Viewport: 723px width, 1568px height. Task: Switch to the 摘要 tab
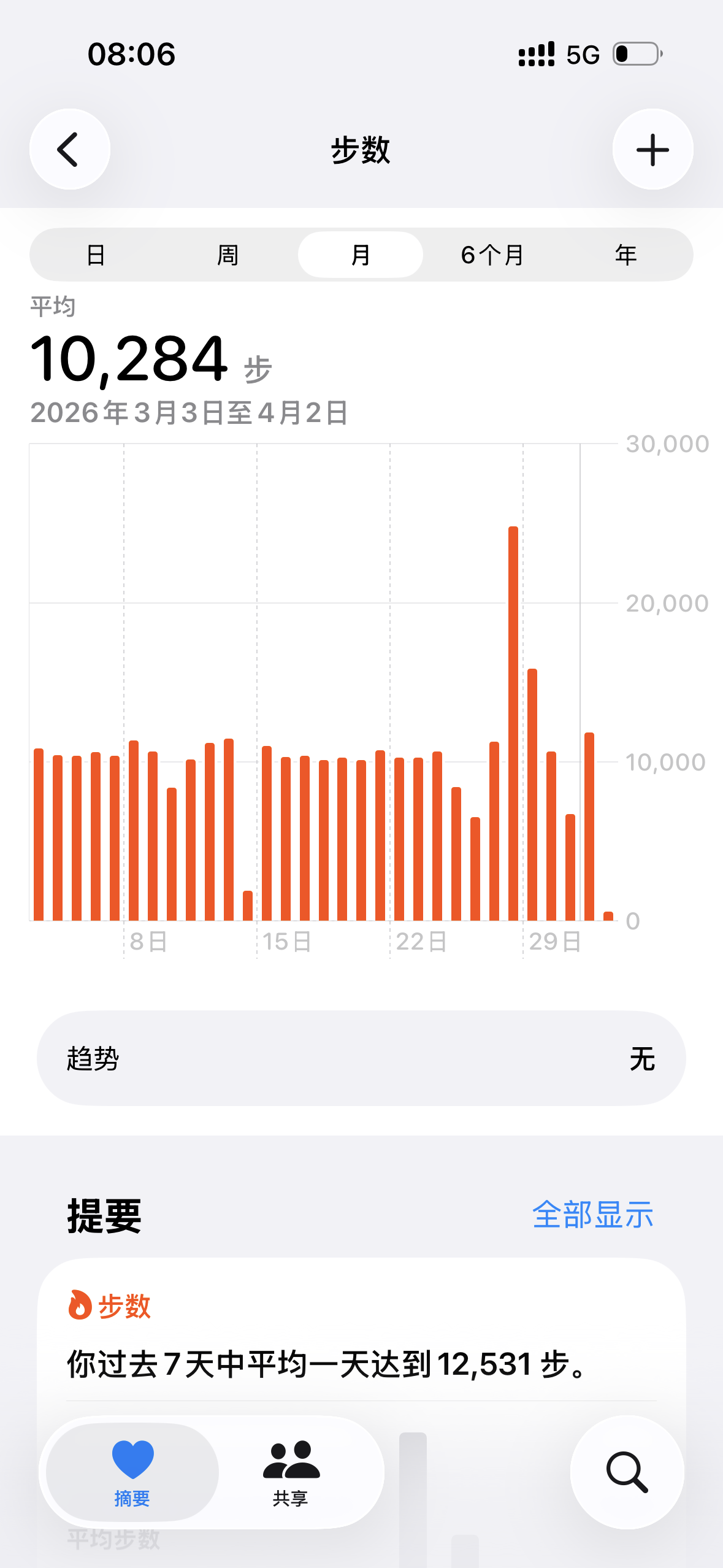click(x=132, y=1472)
